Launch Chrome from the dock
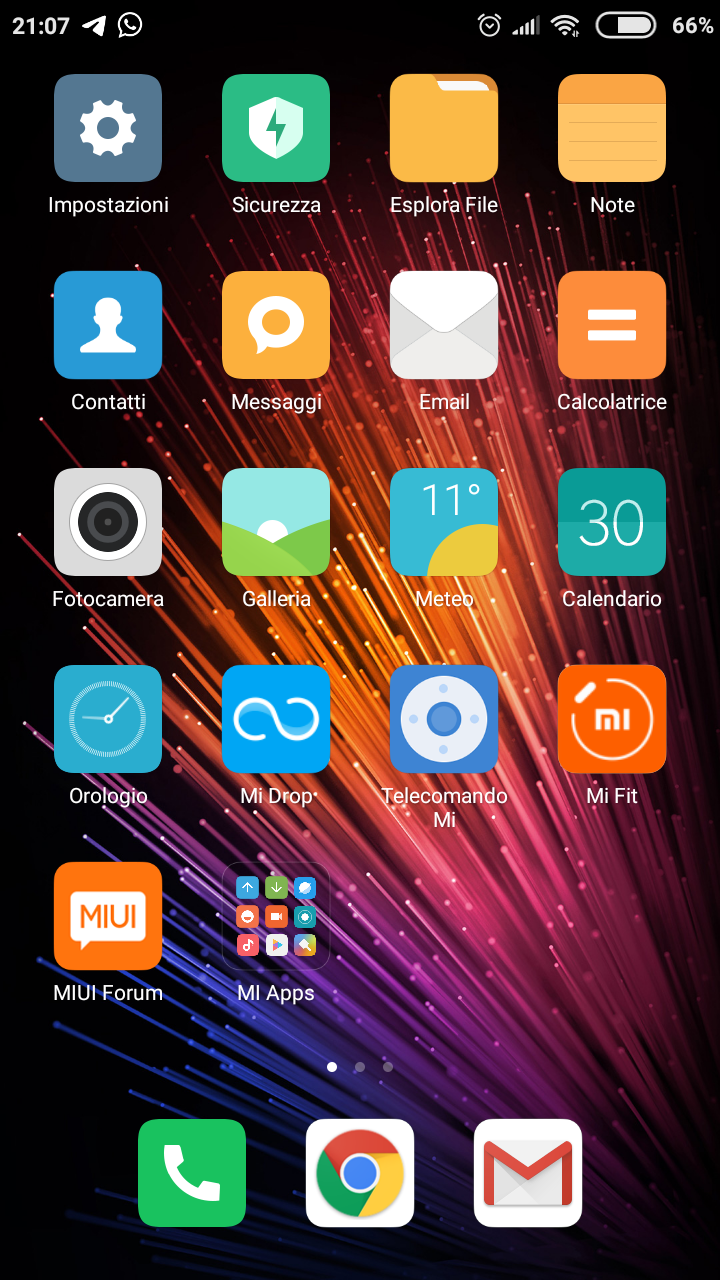Image resolution: width=720 pixels, height=1280 pixels. coord(360,1173)
